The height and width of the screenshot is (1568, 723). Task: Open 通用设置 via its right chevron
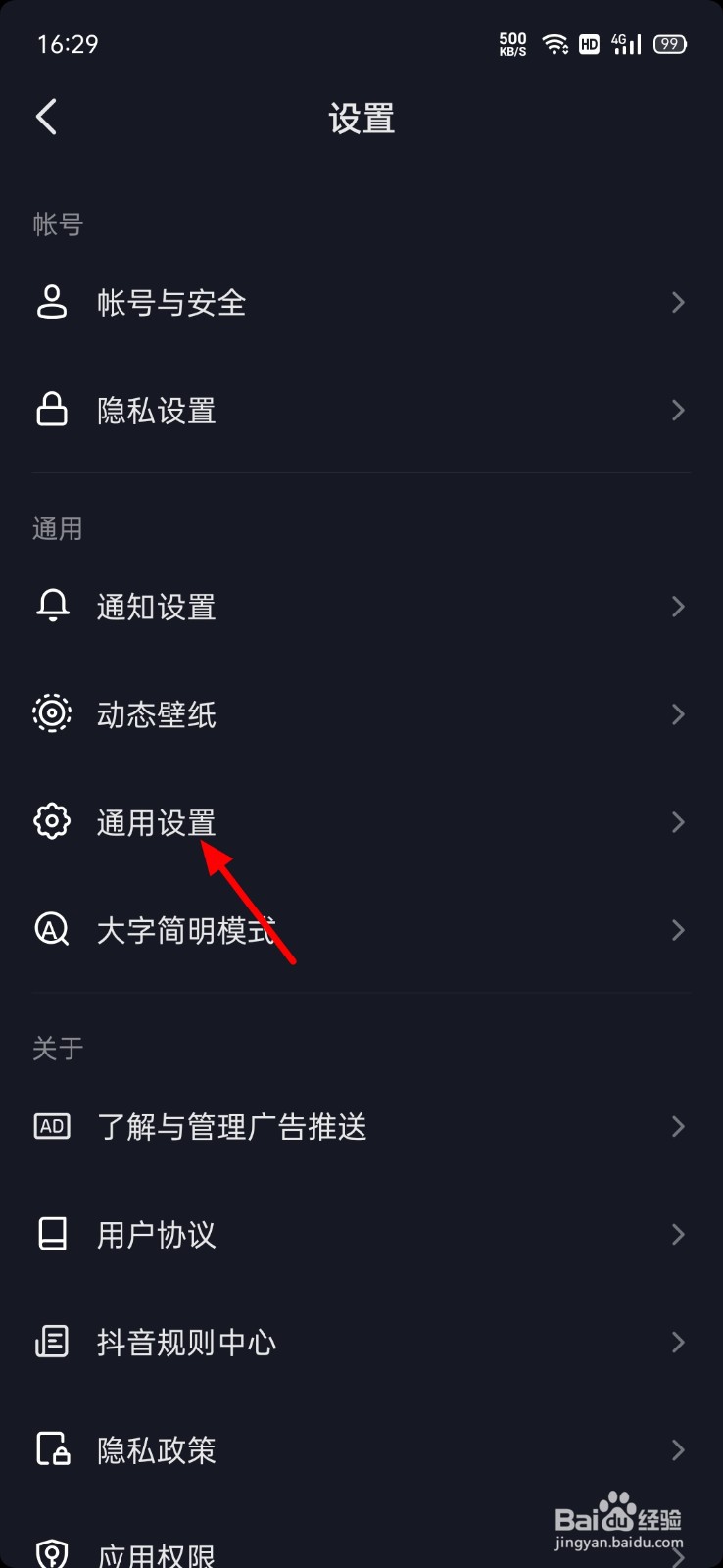677,821
